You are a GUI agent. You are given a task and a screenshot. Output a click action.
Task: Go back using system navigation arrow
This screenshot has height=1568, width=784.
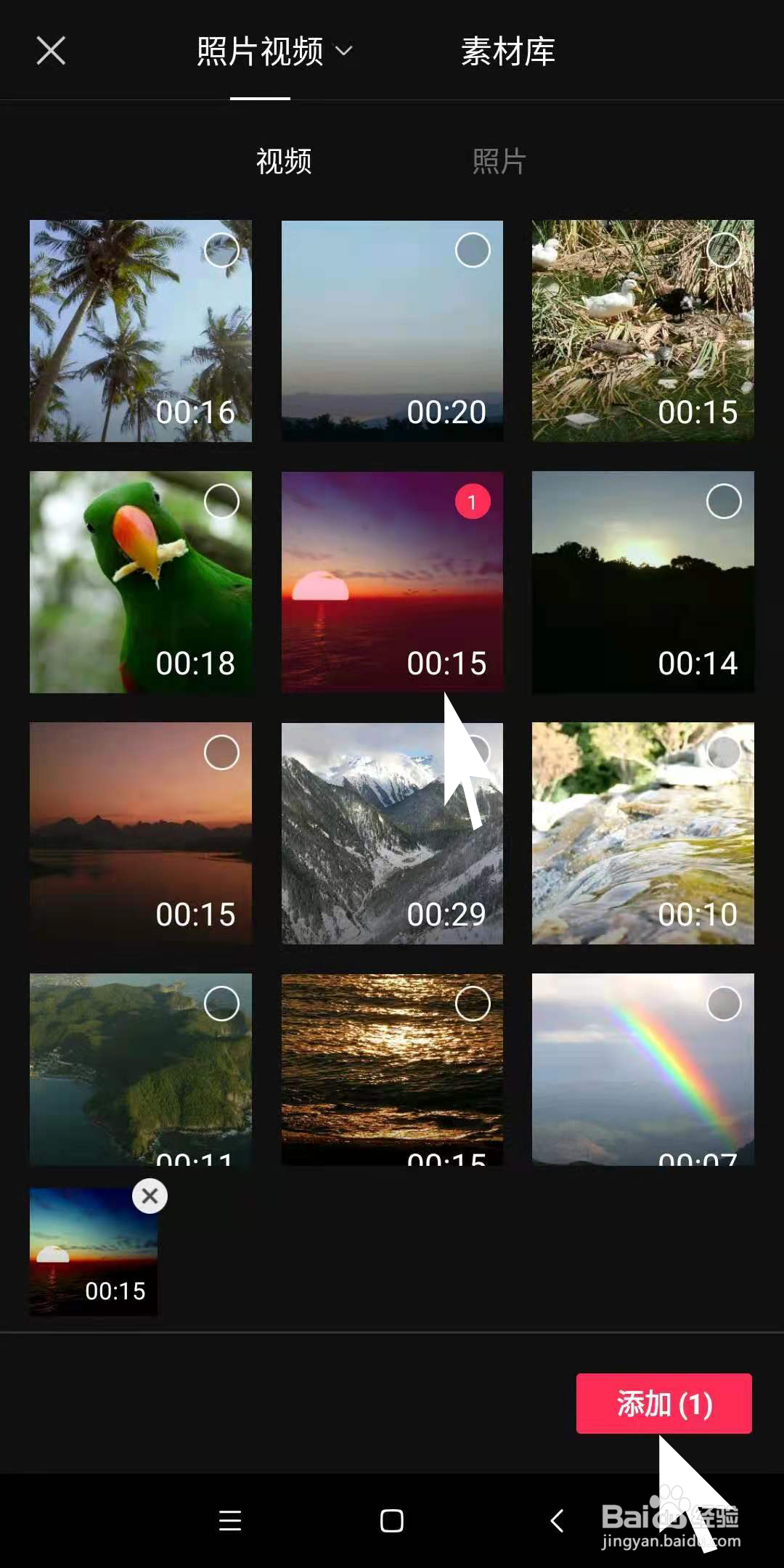557,1520
